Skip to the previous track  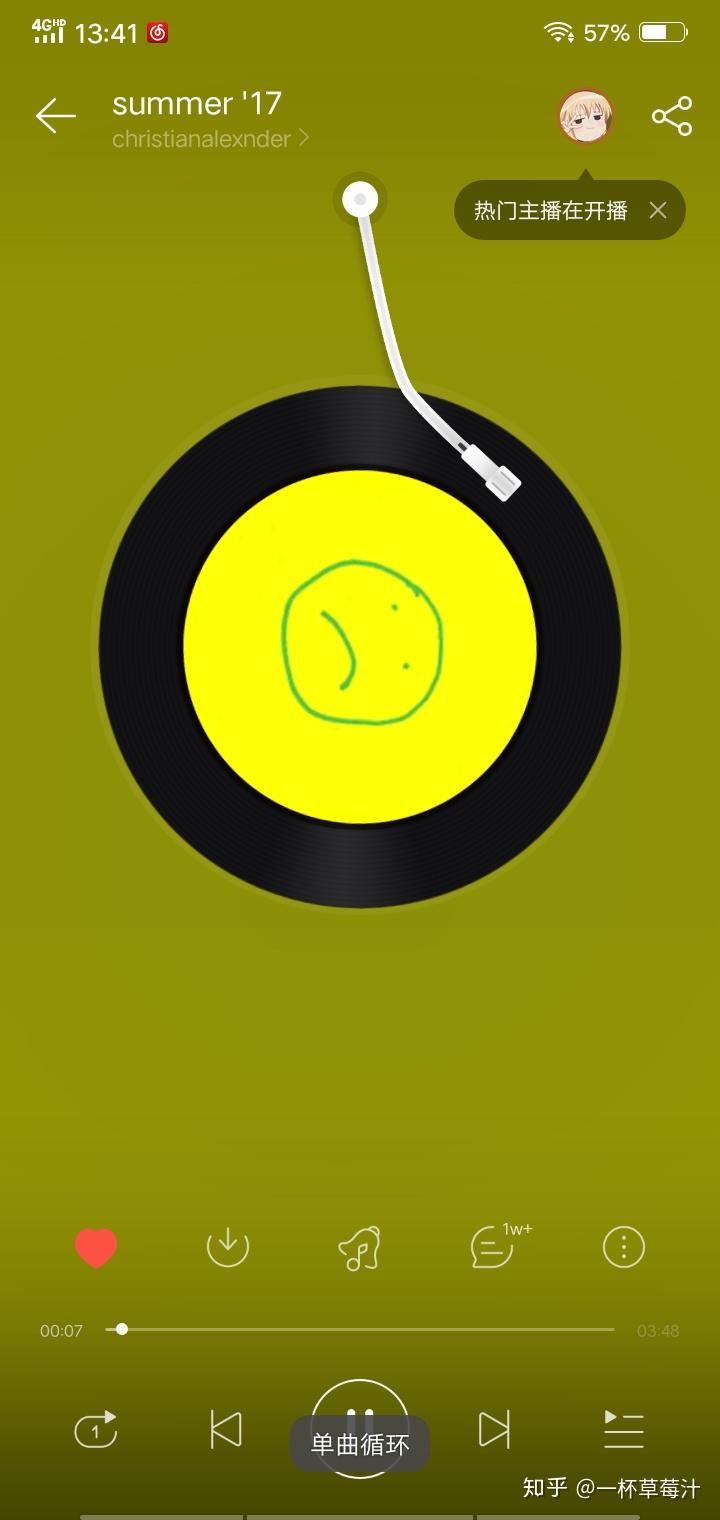226,1430
